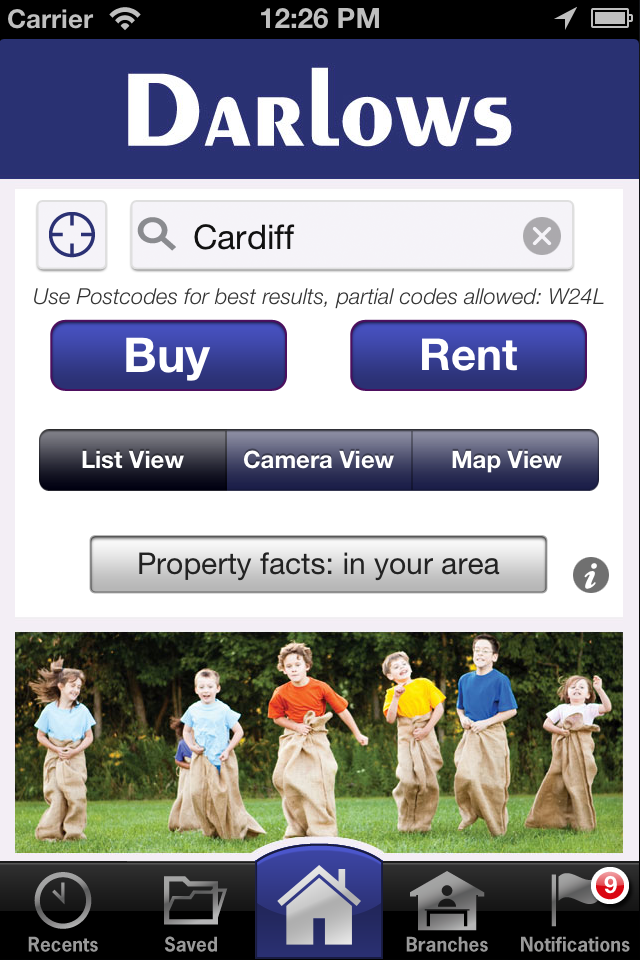Open the info icon beside Property facts
This screenshot has width=640, height=960.
point(590,575)
